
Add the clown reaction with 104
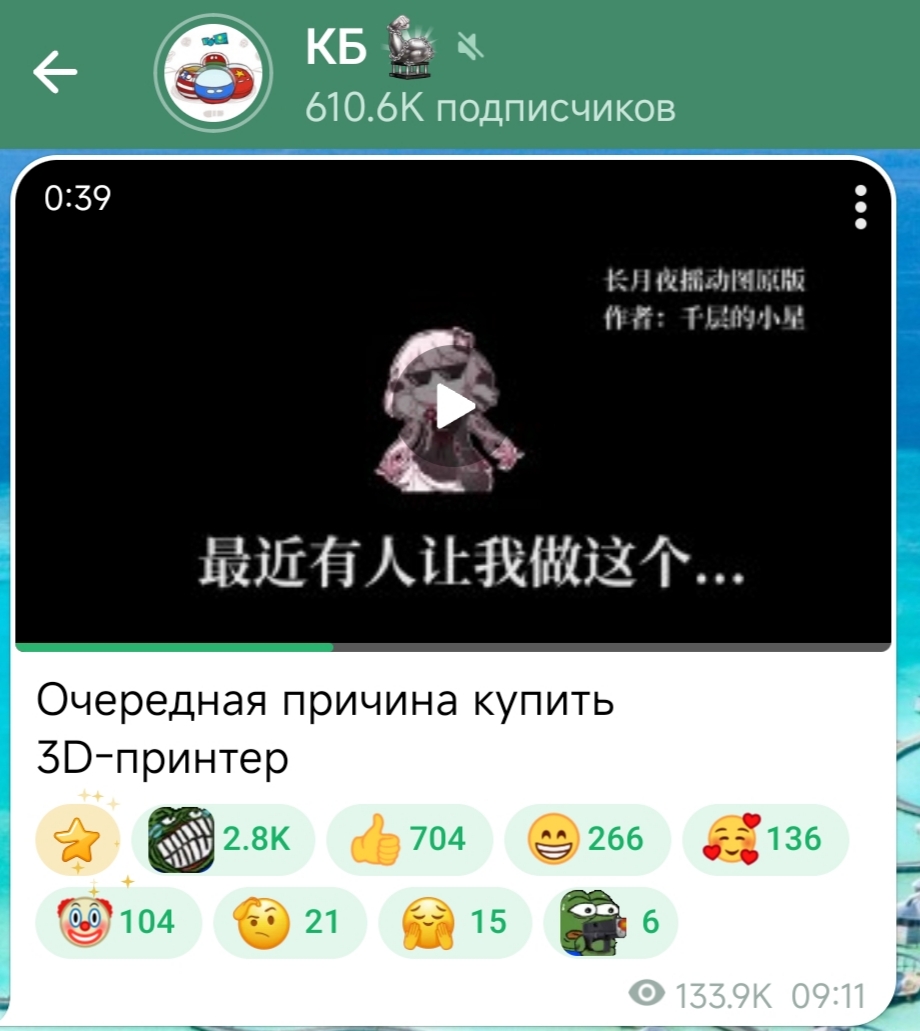pyautogui.click(x=117, y=922)
